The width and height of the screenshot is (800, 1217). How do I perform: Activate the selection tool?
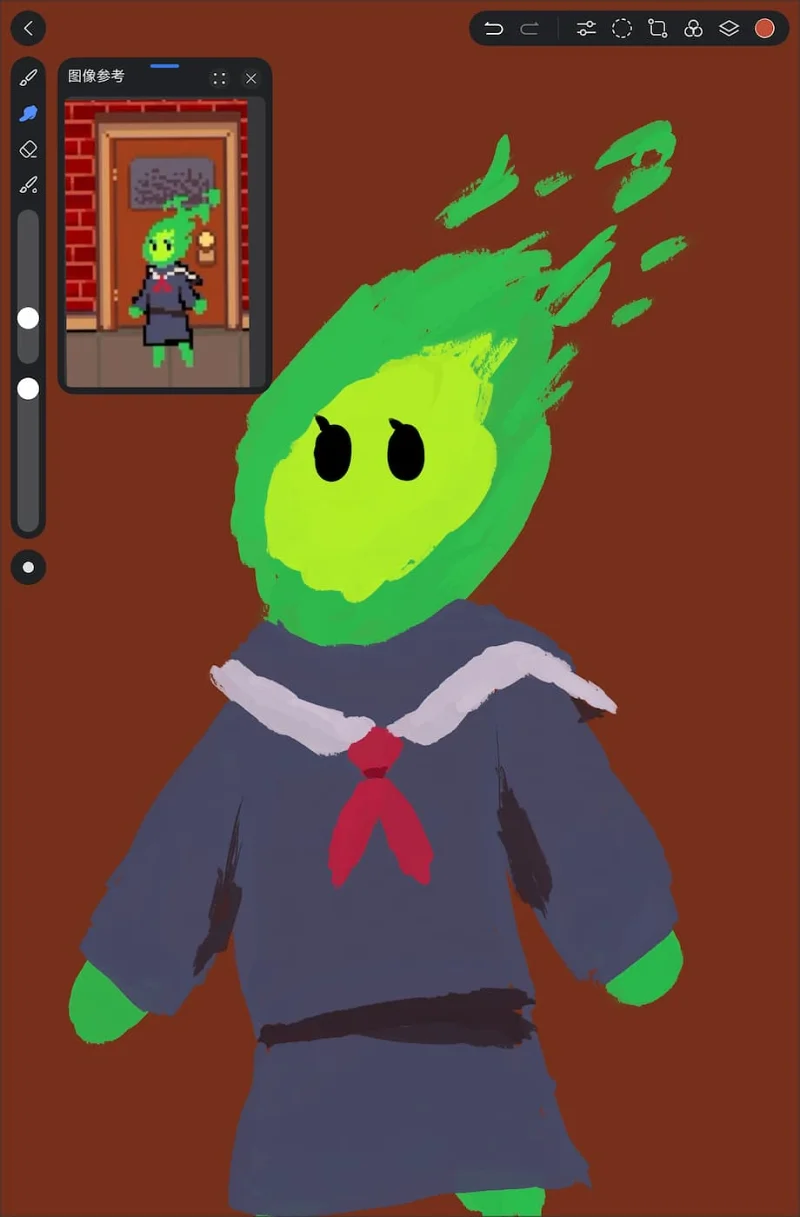622,28
